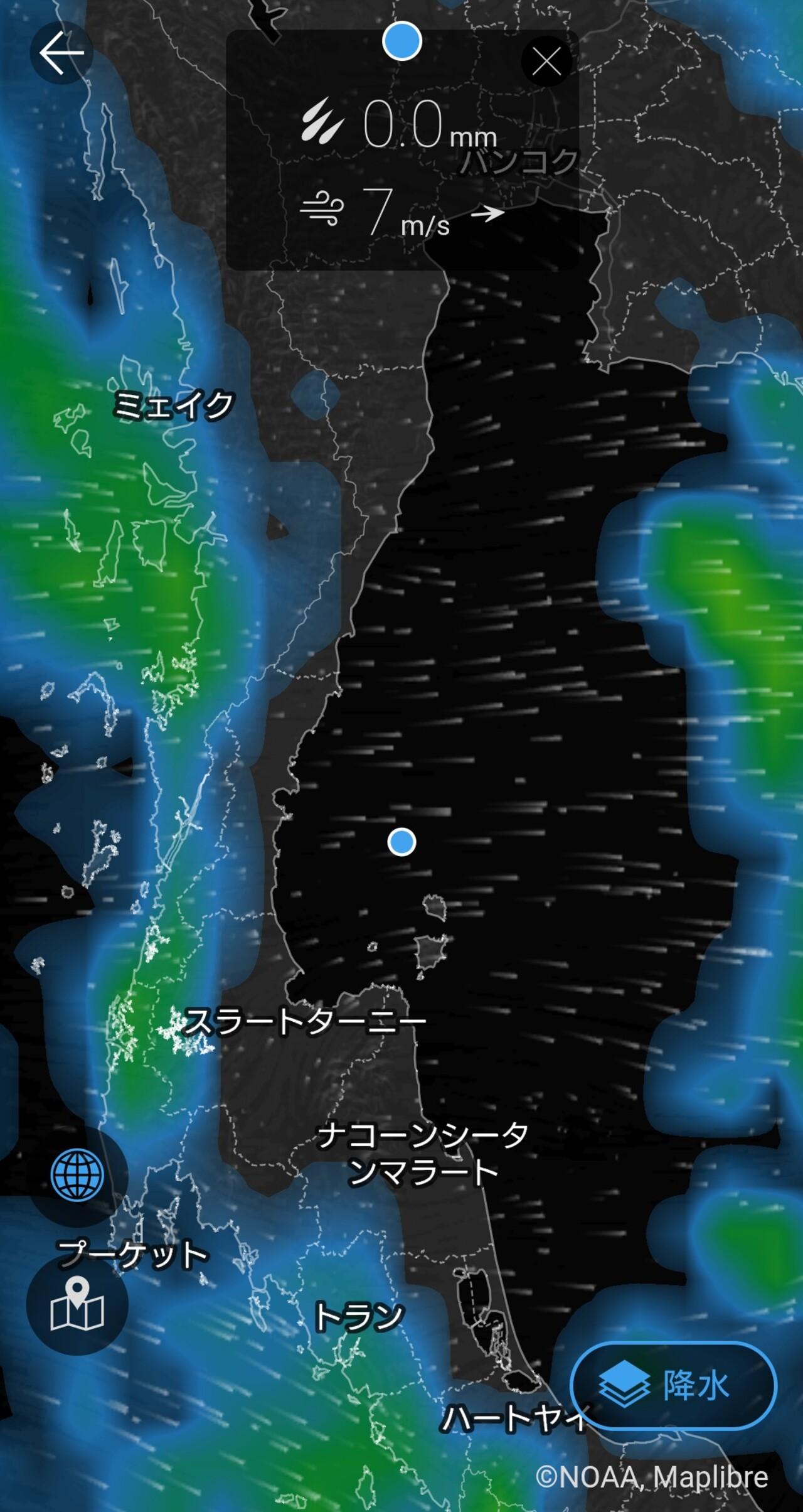The height and width of the screenshot is (1512, 803).
Task: Close the precipitation and wind info panel
Action: (x=546, y=62)
